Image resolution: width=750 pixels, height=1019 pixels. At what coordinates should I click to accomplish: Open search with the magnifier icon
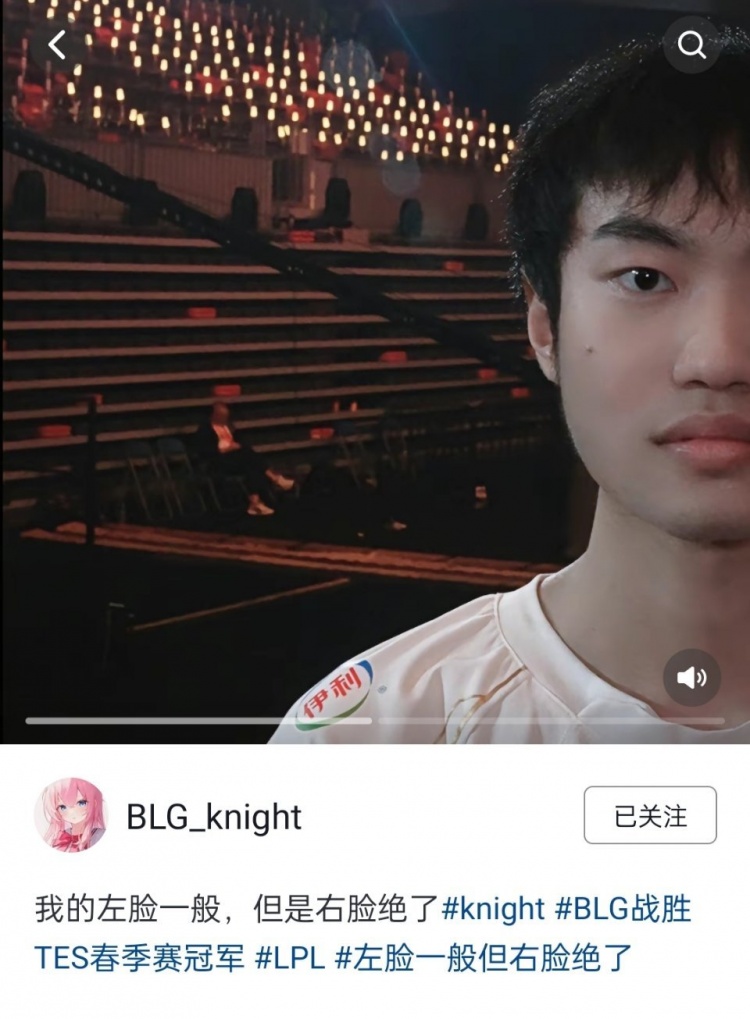click(x=692, y=44)
